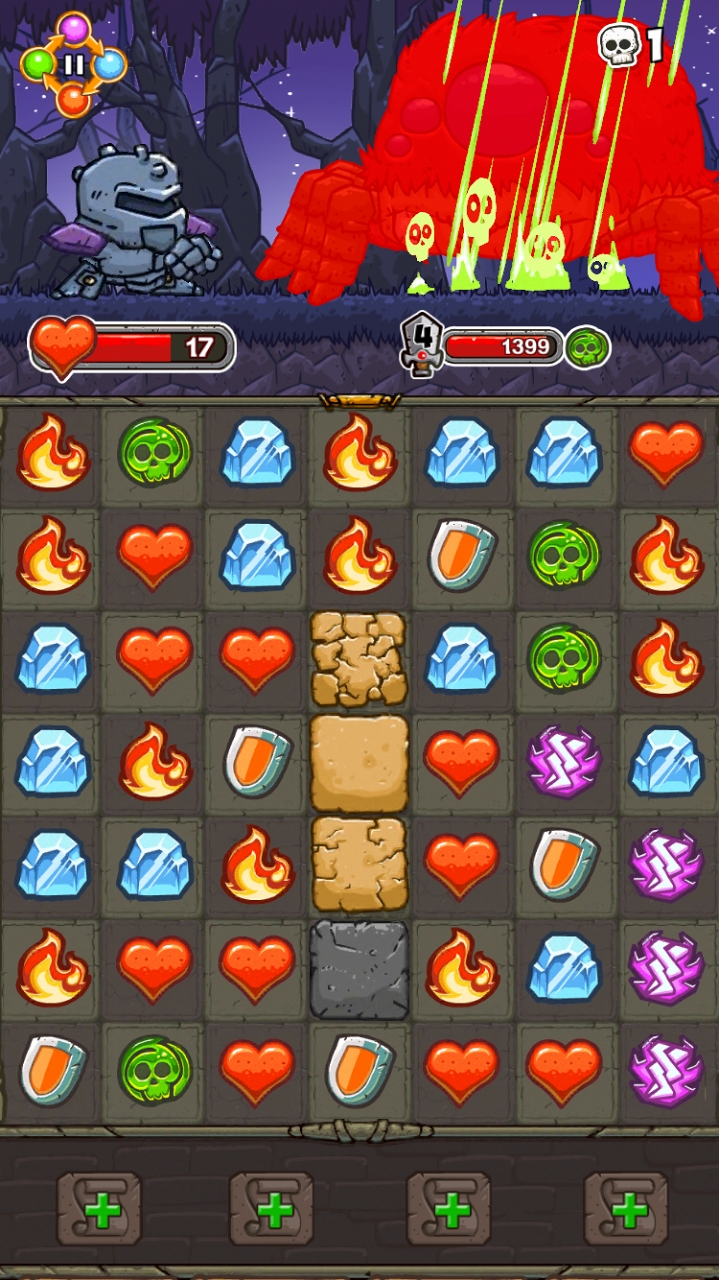Tap the green skull tile in the top row
The height and width of the screenshot is (1280, 719).
155,453
